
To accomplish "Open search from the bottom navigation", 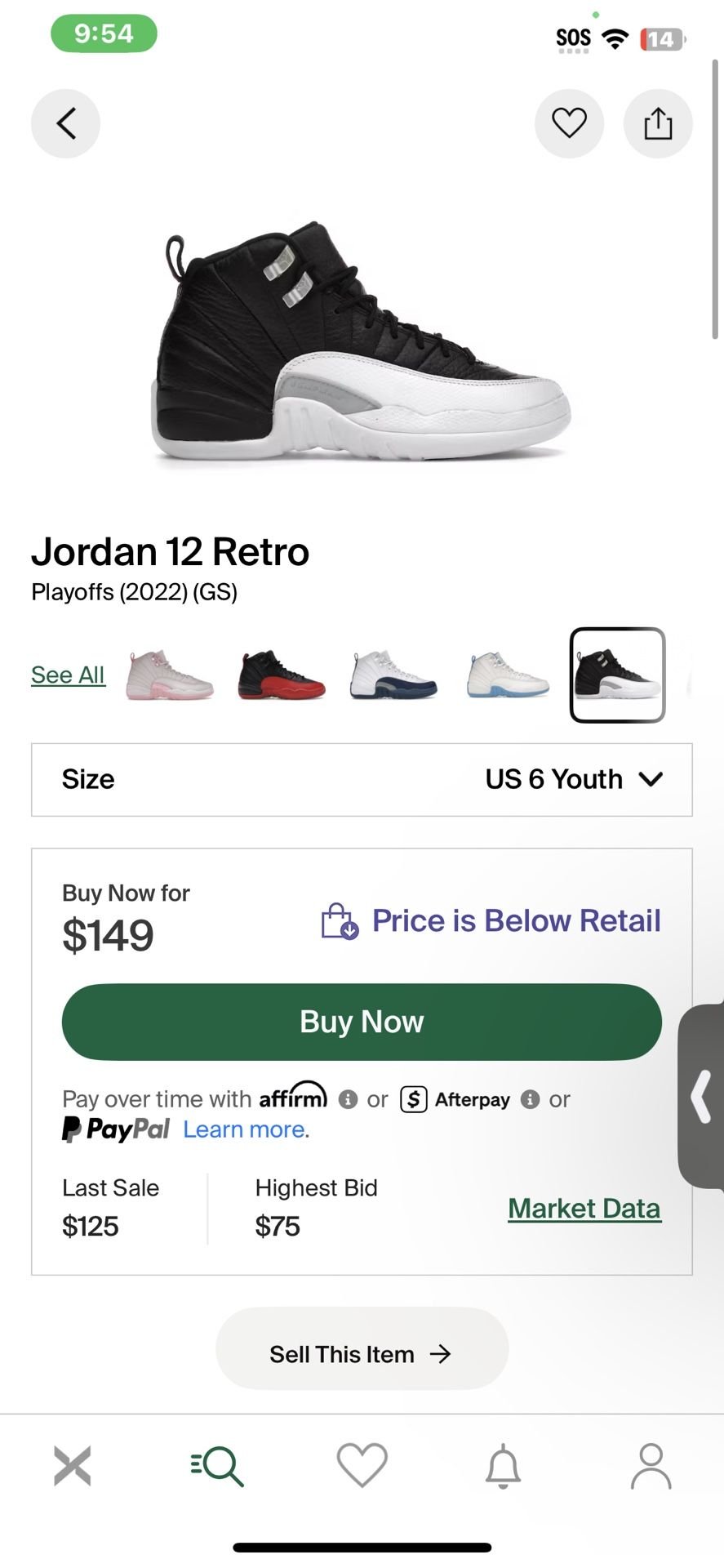I will point(217,1464).
